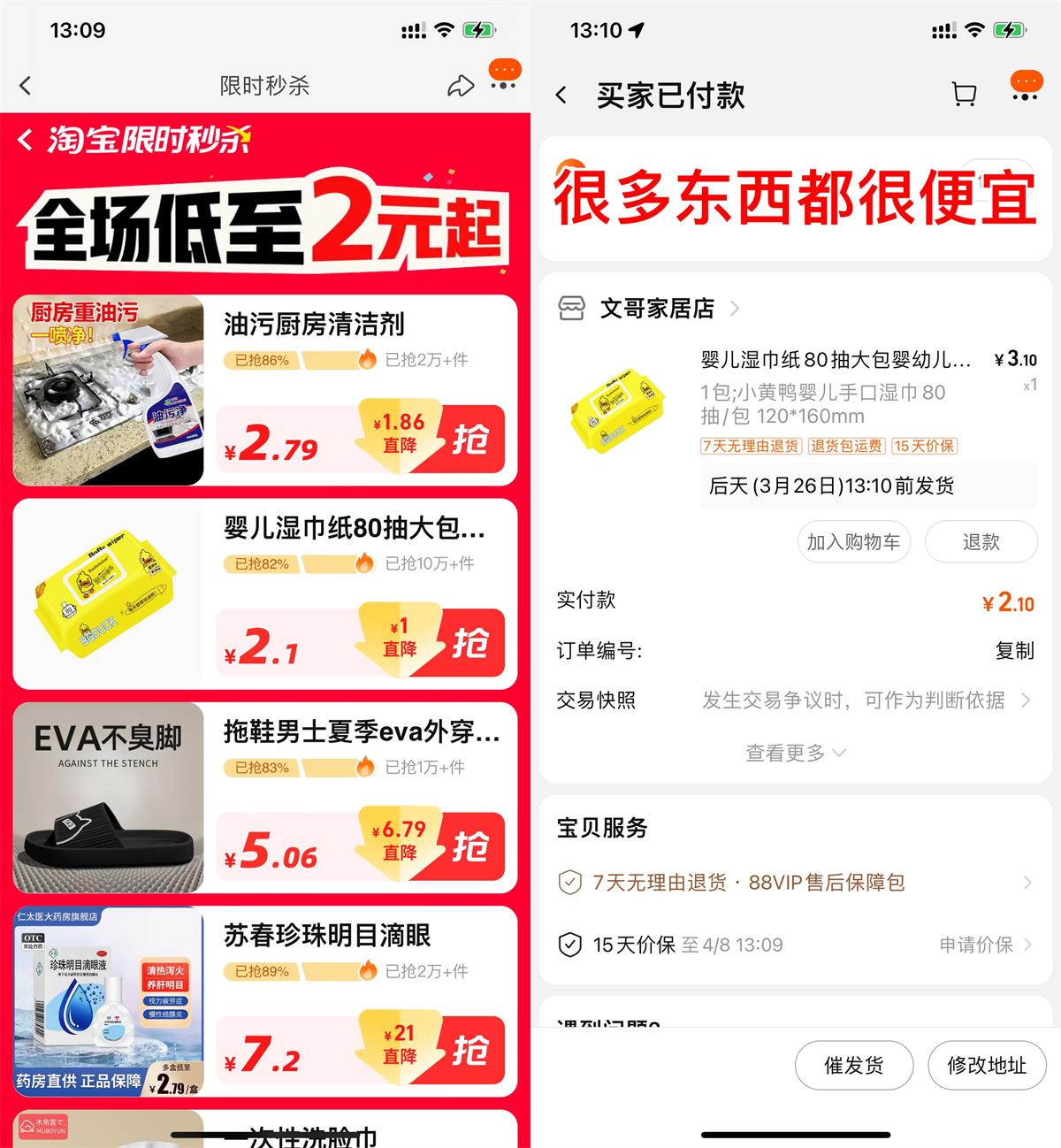Tap the 修改地址 button
The image size is (1061, 1148).
tap(987, 1066)
